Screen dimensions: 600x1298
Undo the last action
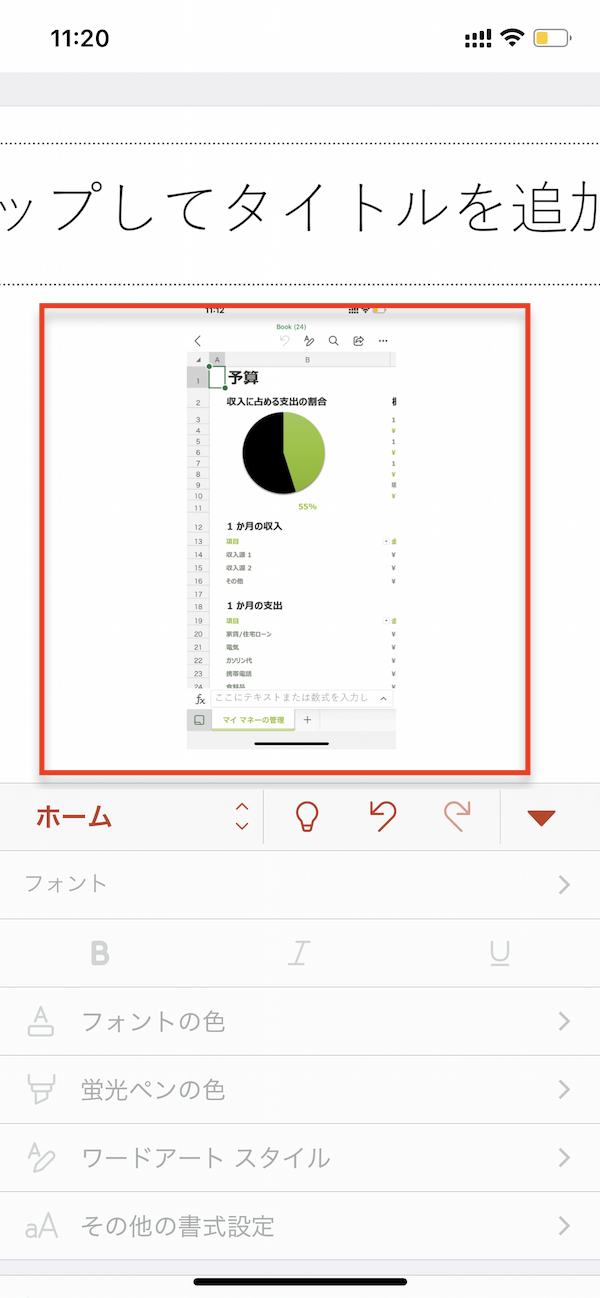click(383, 817)
